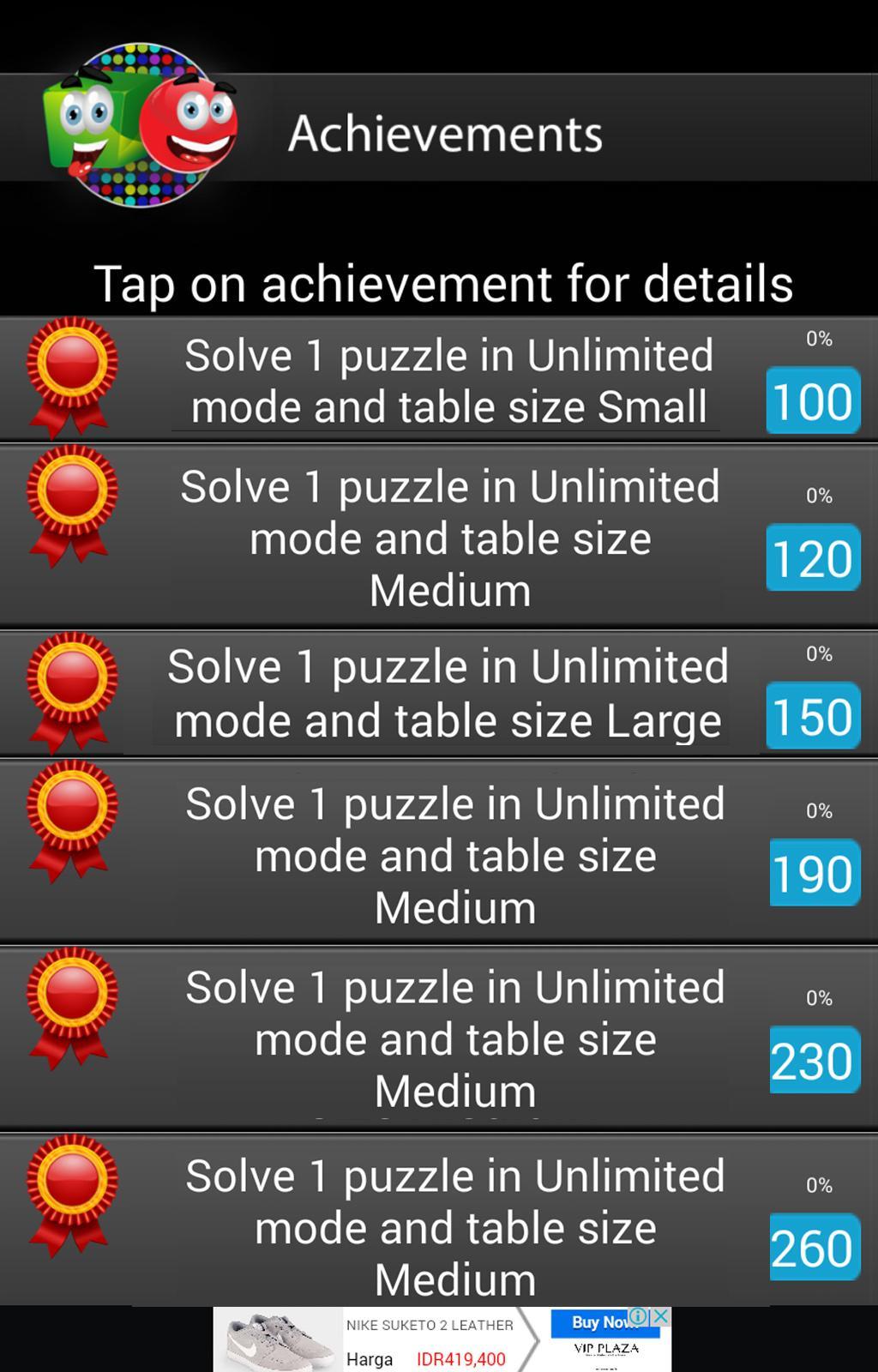Tap the blue 100-point score badge
The height and width of the screenshot is (1372, 878).
813,400
